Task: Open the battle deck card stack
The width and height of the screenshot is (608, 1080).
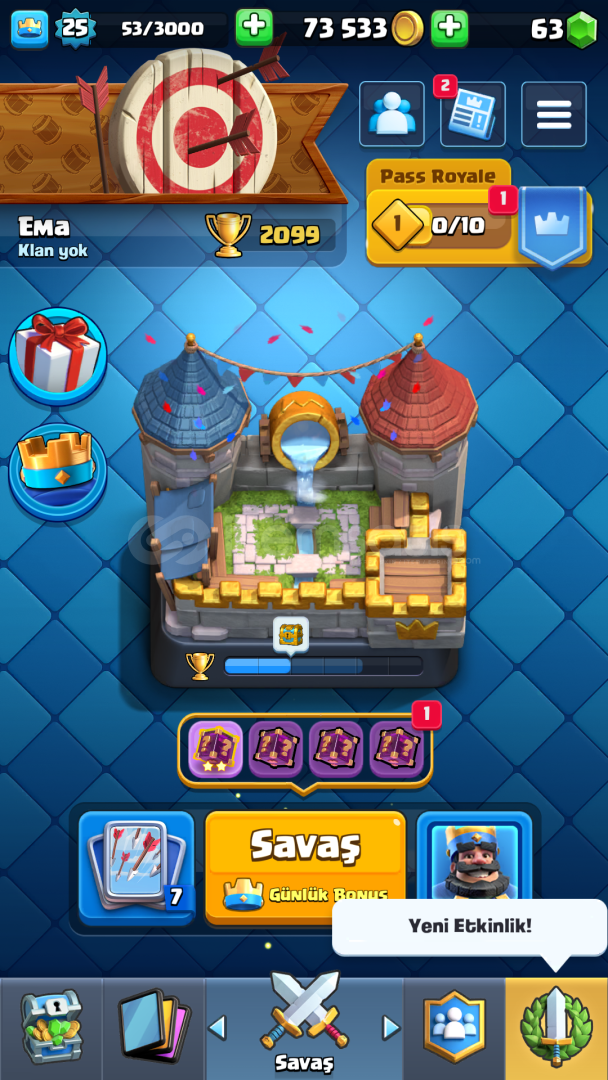Action: [x=136, y=867]
